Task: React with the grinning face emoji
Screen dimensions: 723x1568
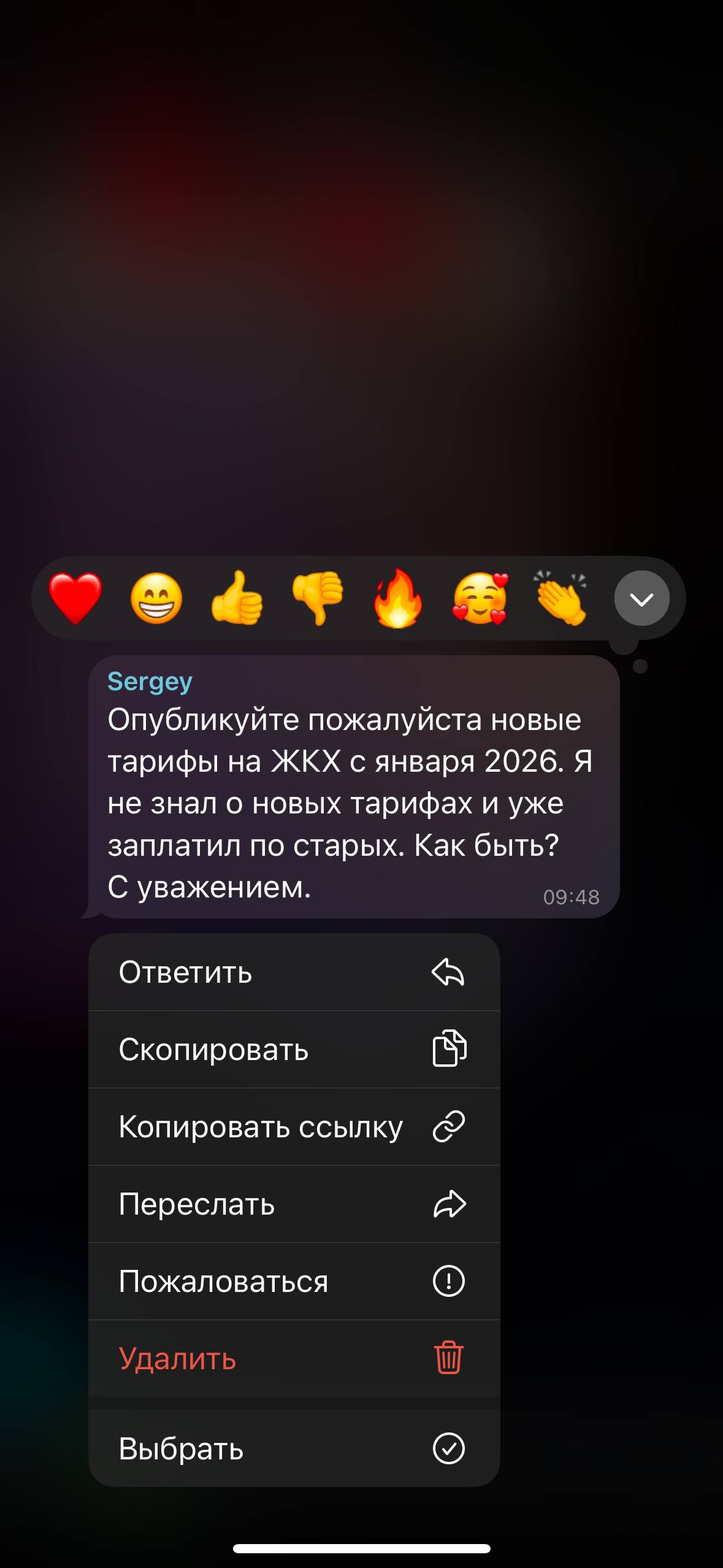Action: tap(156, 598)
